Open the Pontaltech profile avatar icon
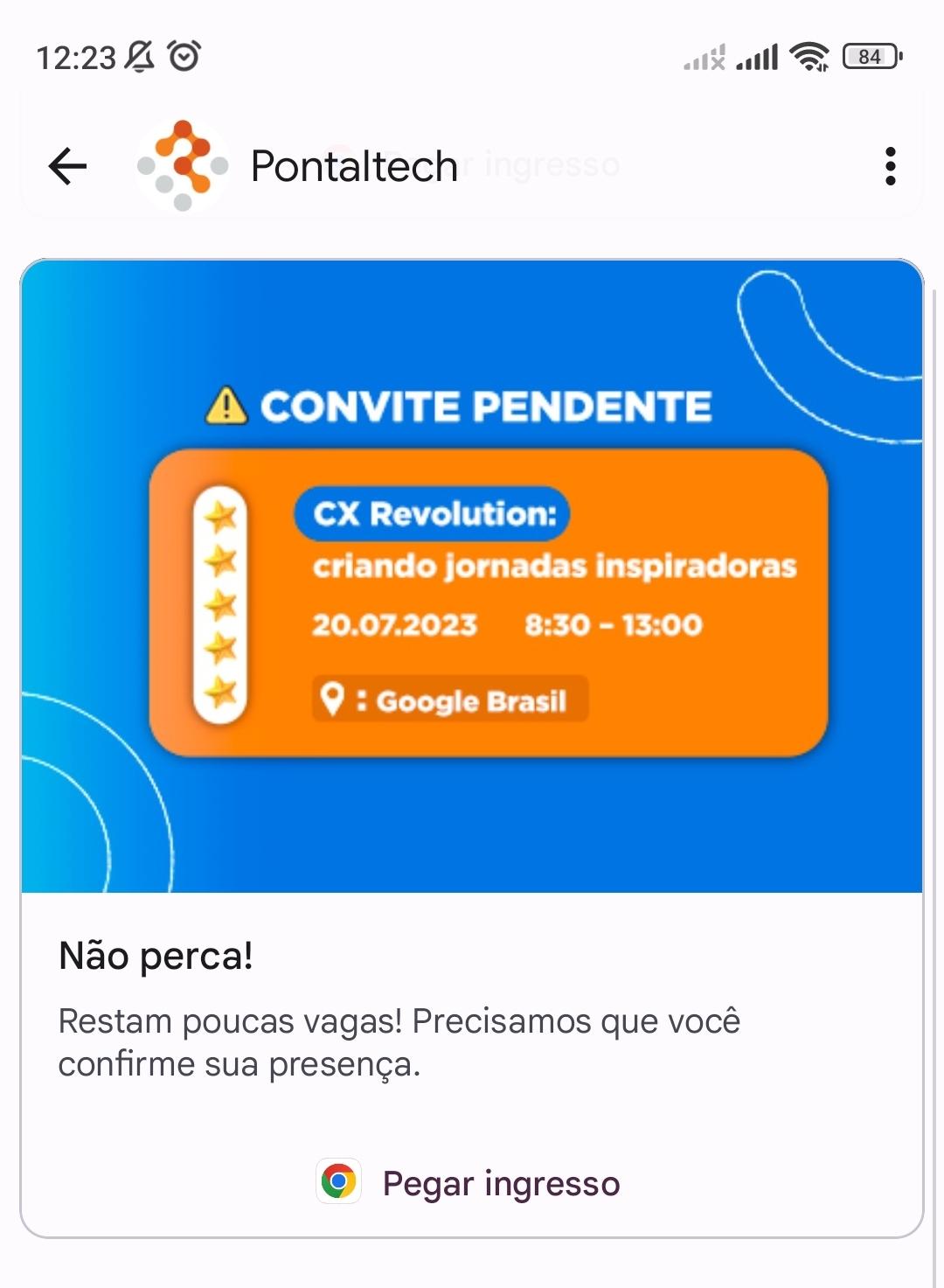This screenshot has height=1288, width=944. [x=181, y=166]
